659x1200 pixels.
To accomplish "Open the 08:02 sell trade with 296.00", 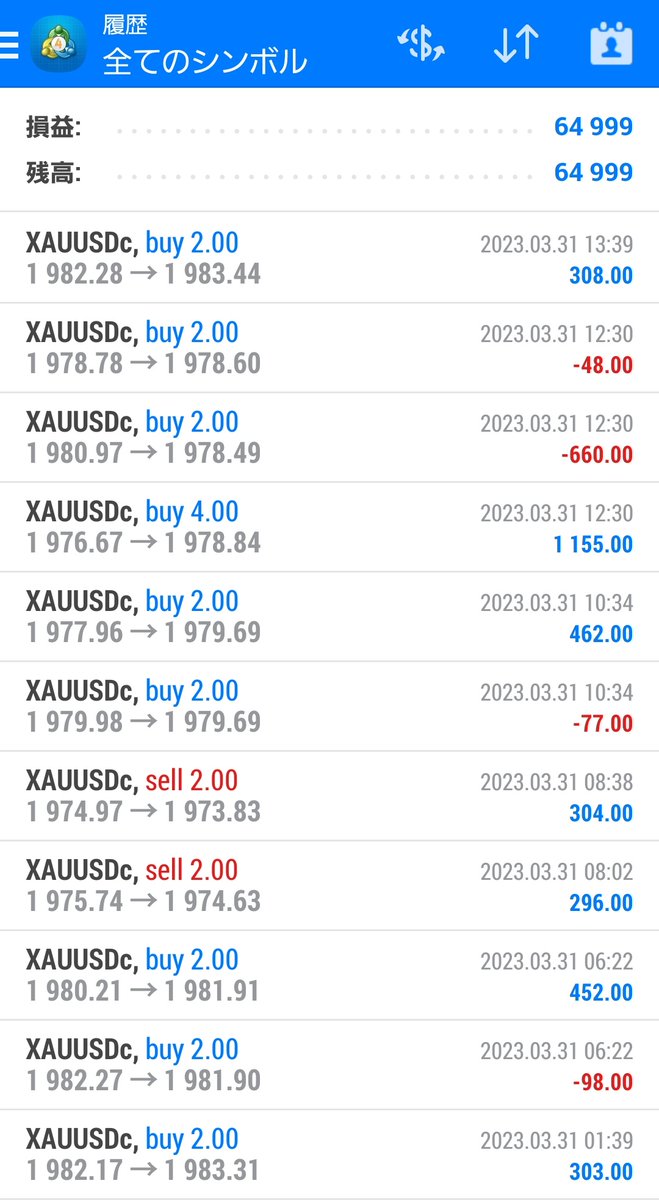I will pyautogui.click(x=329, y=886).
